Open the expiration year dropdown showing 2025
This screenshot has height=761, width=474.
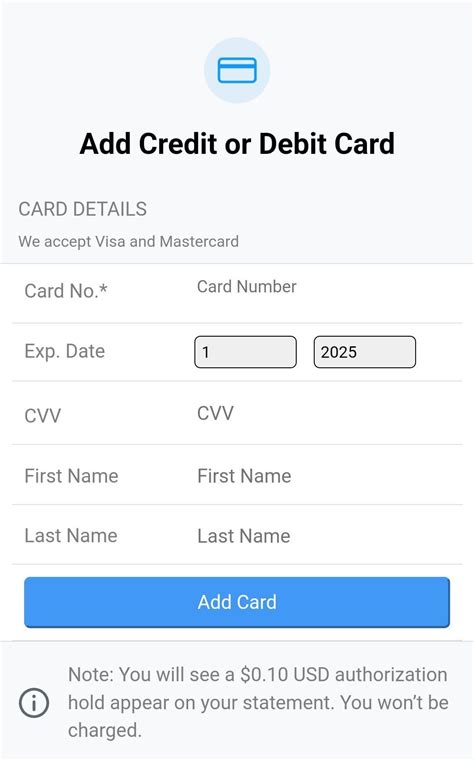click(365, 352)
